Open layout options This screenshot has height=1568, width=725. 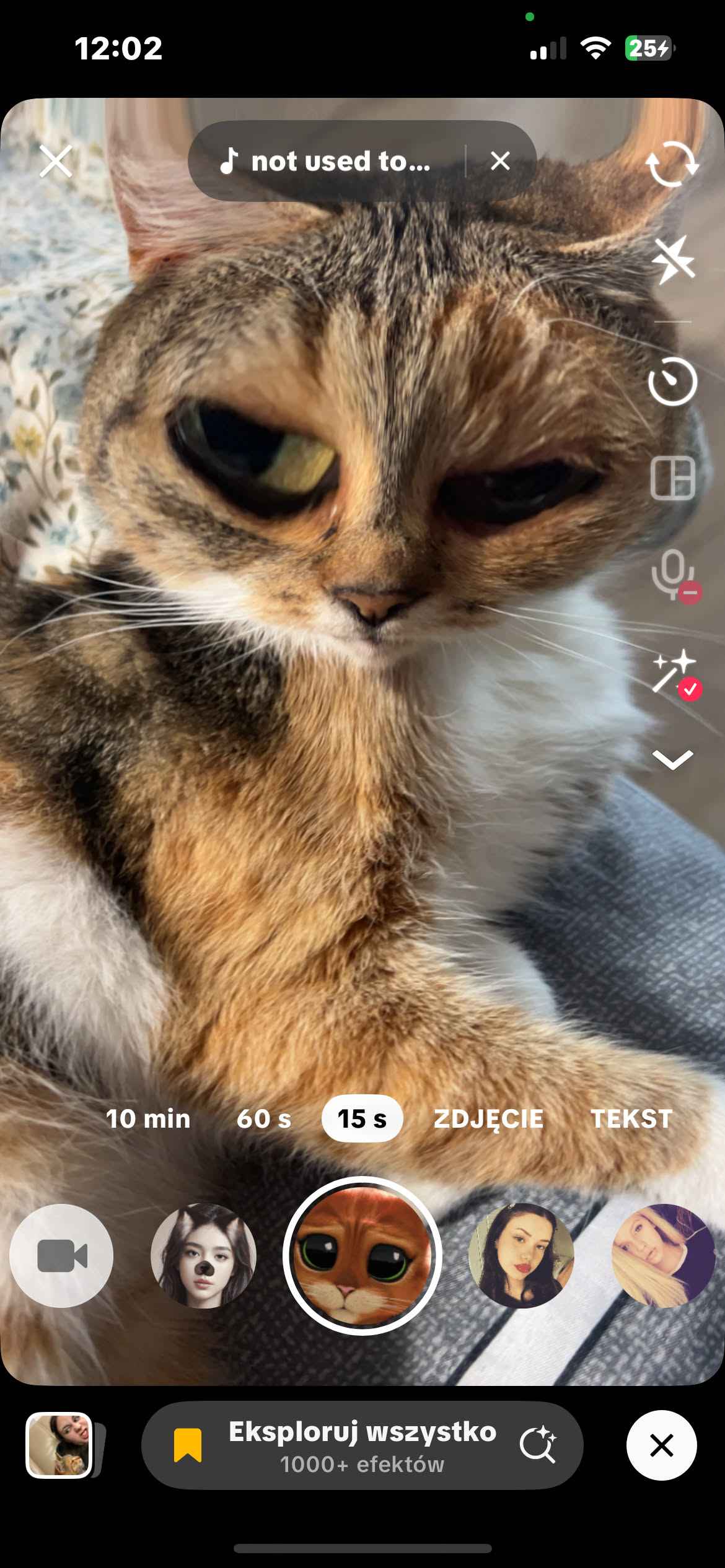(x=673, y=478)
